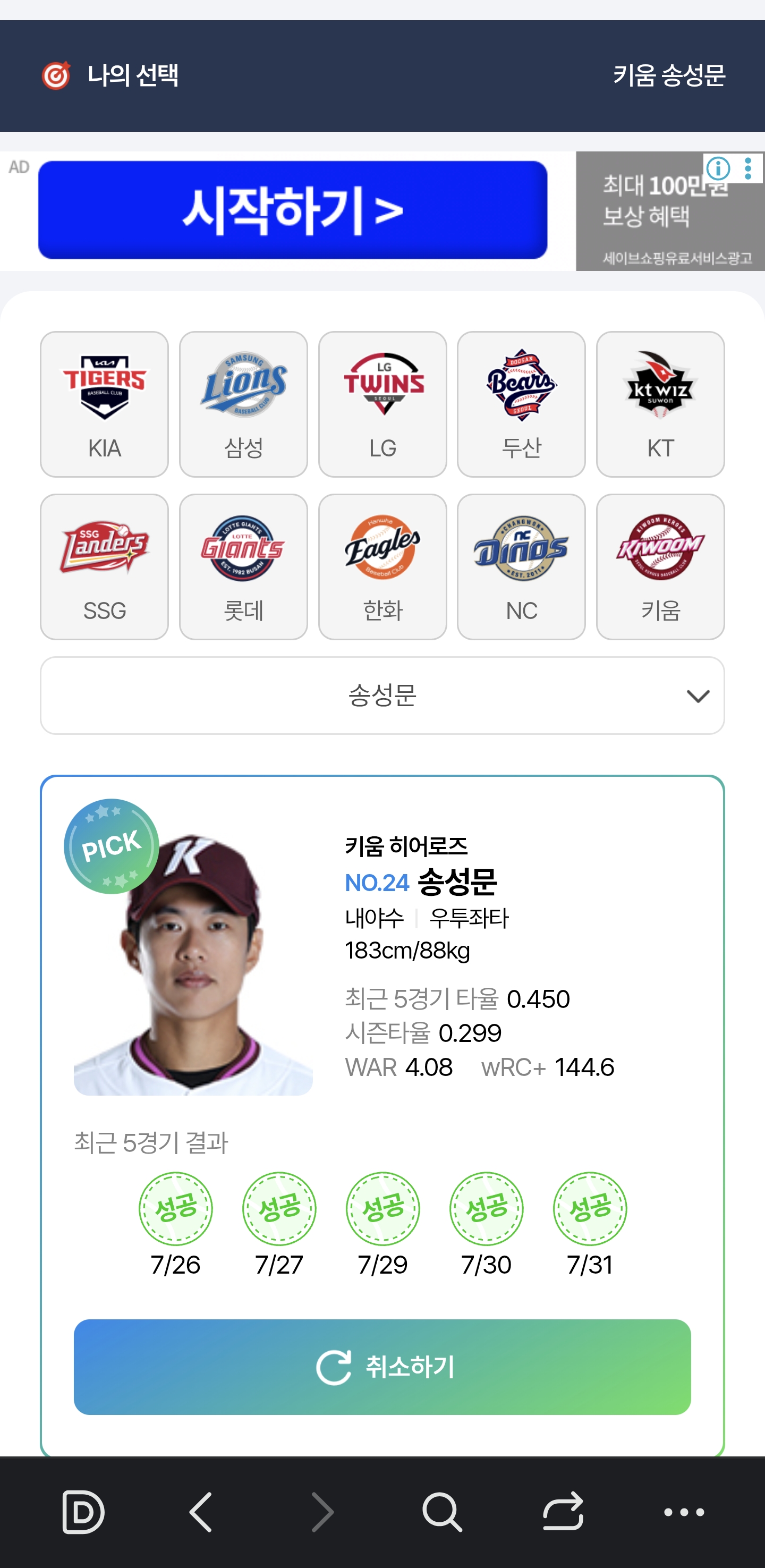
Task: Select the SSG Landers team
Action: pyautogui.click(x=104, y=567)
